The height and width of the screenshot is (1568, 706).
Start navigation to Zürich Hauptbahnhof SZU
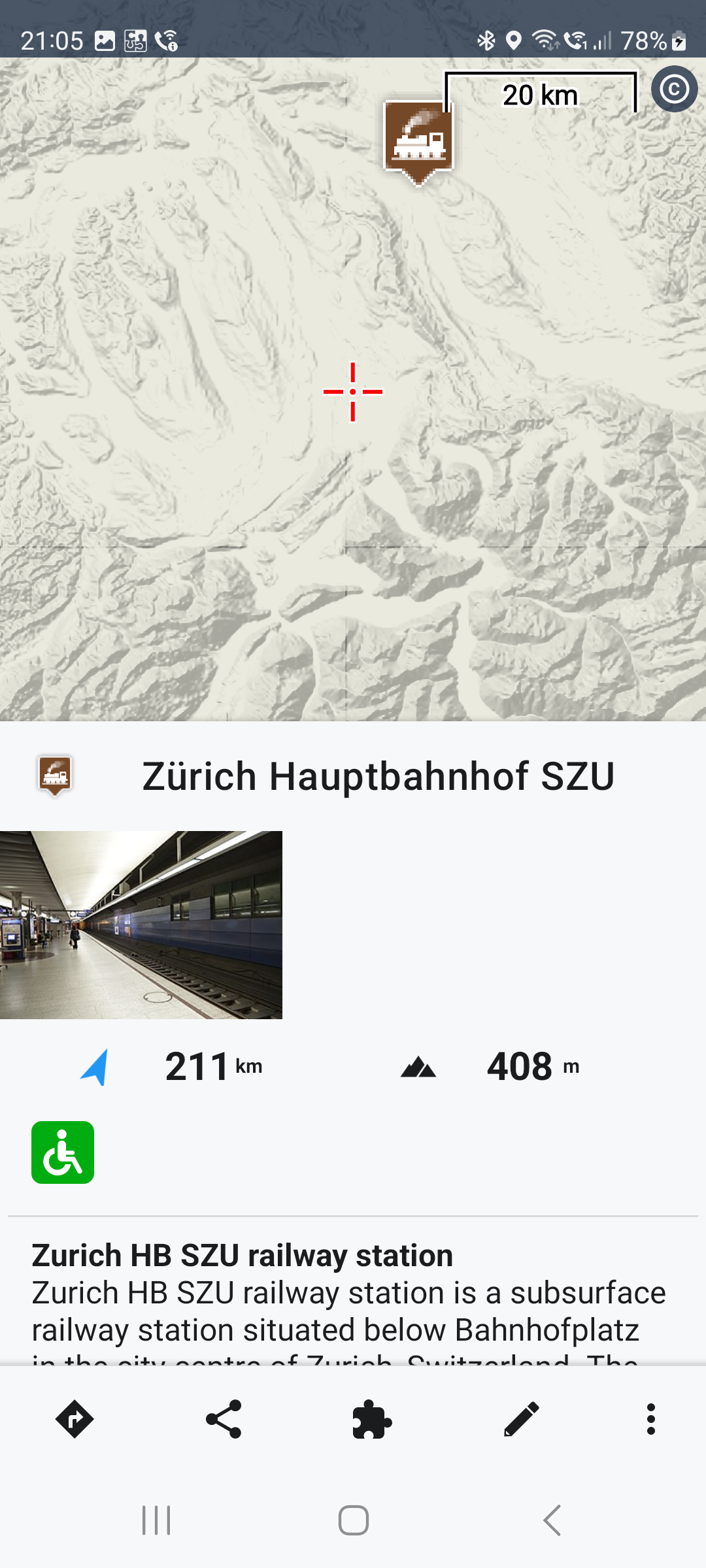(x=75, y=1419)
